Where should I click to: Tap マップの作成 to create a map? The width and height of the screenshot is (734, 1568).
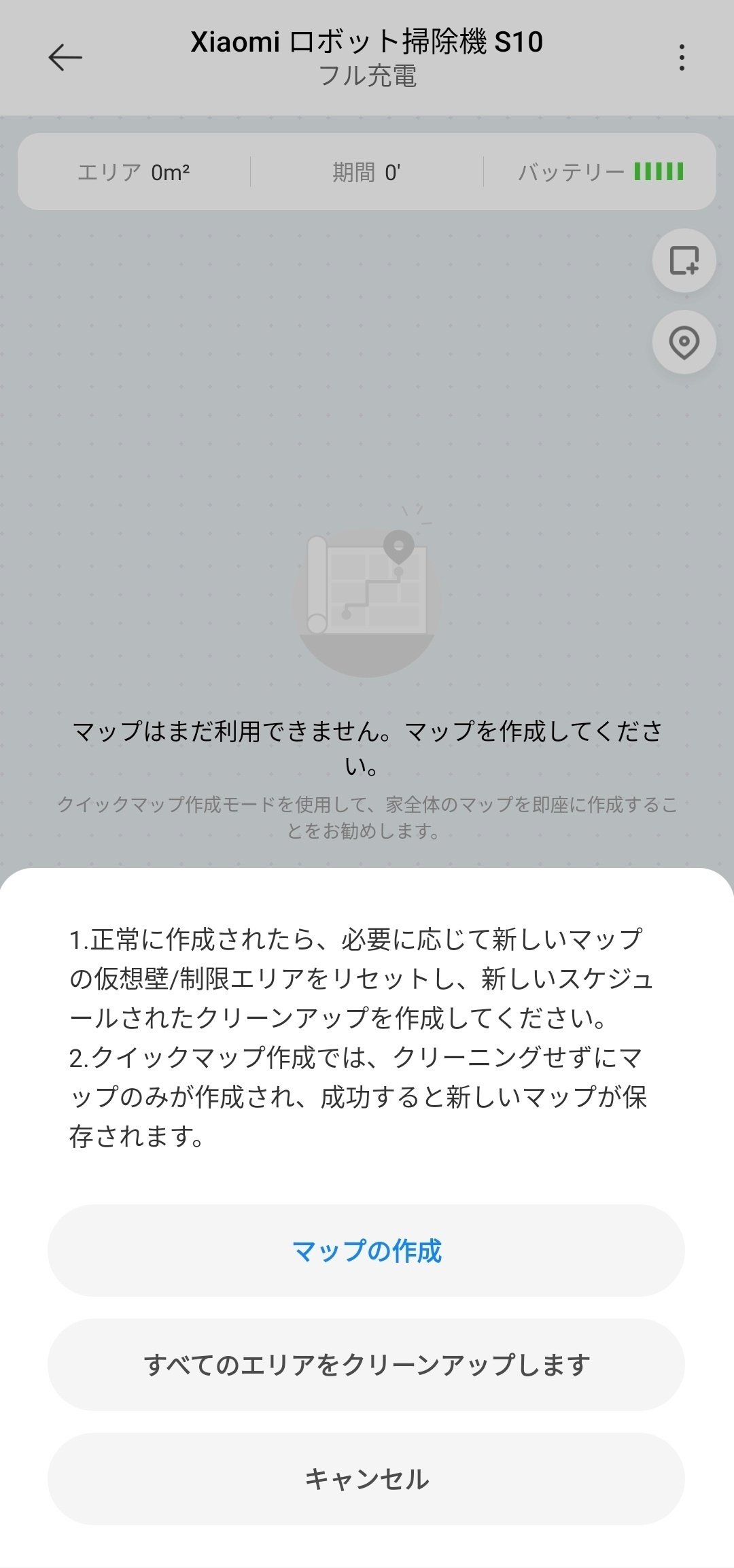(x=366, y=1251)
